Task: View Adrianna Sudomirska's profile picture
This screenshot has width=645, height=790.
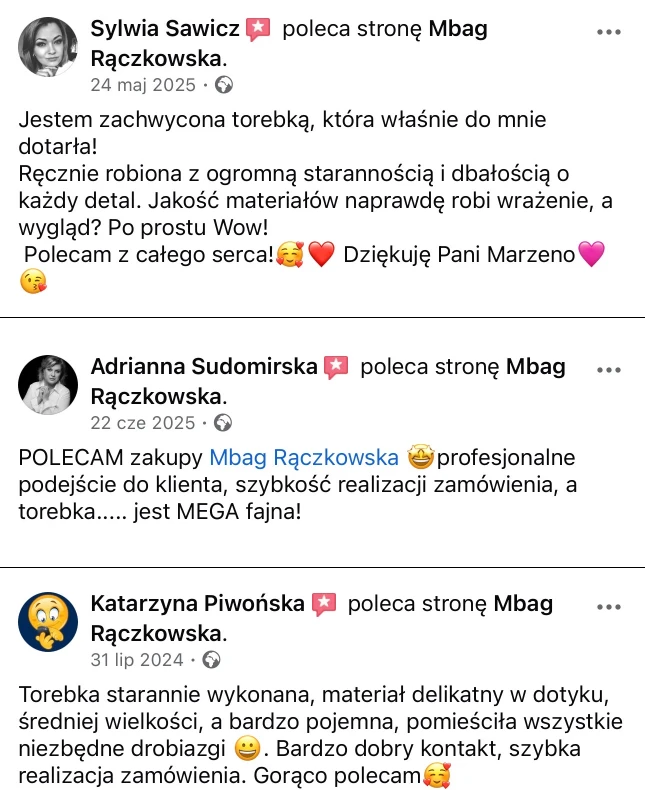Action: (x=47, y=385)
